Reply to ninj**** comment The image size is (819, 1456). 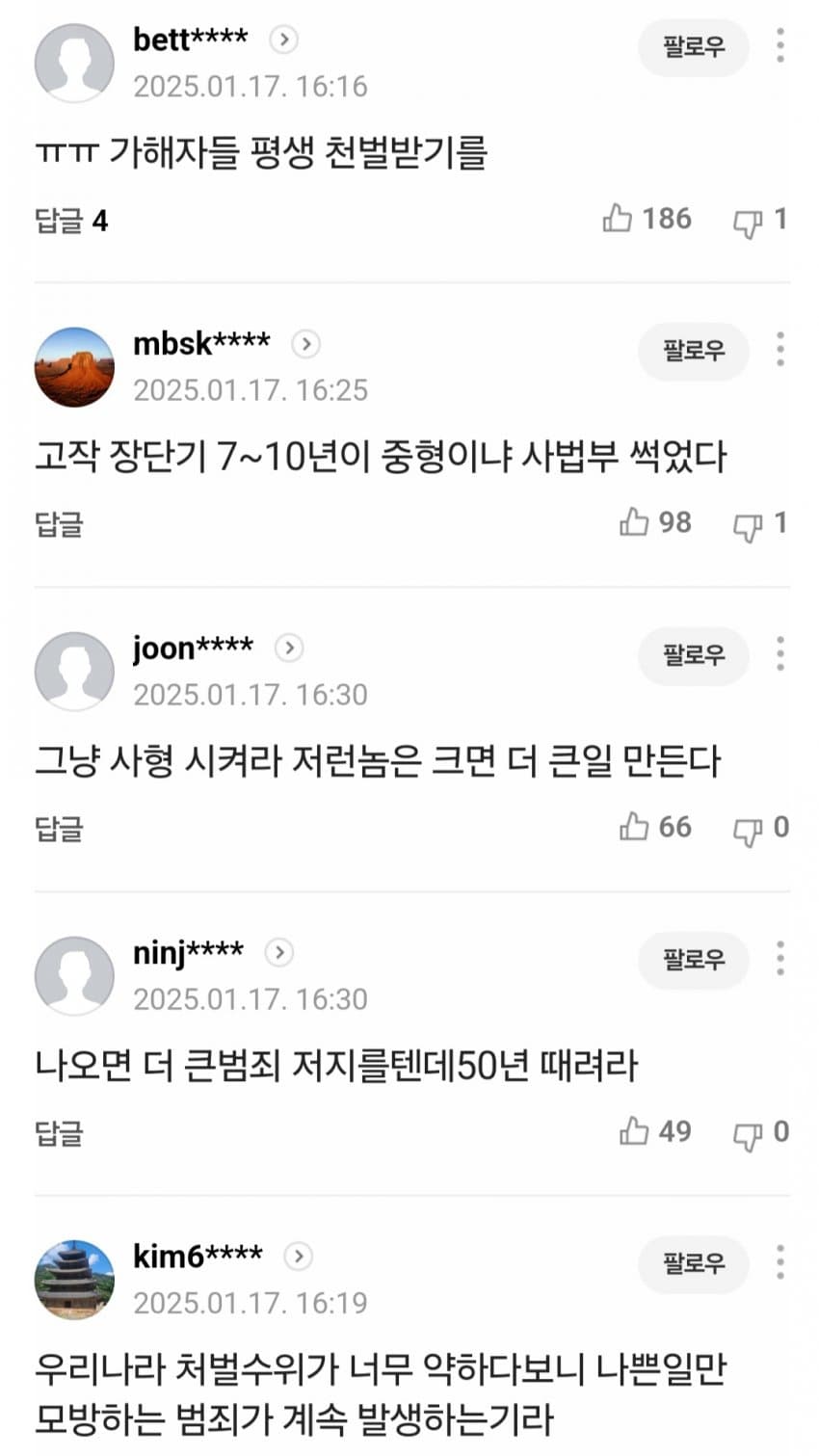[59, 1133]
